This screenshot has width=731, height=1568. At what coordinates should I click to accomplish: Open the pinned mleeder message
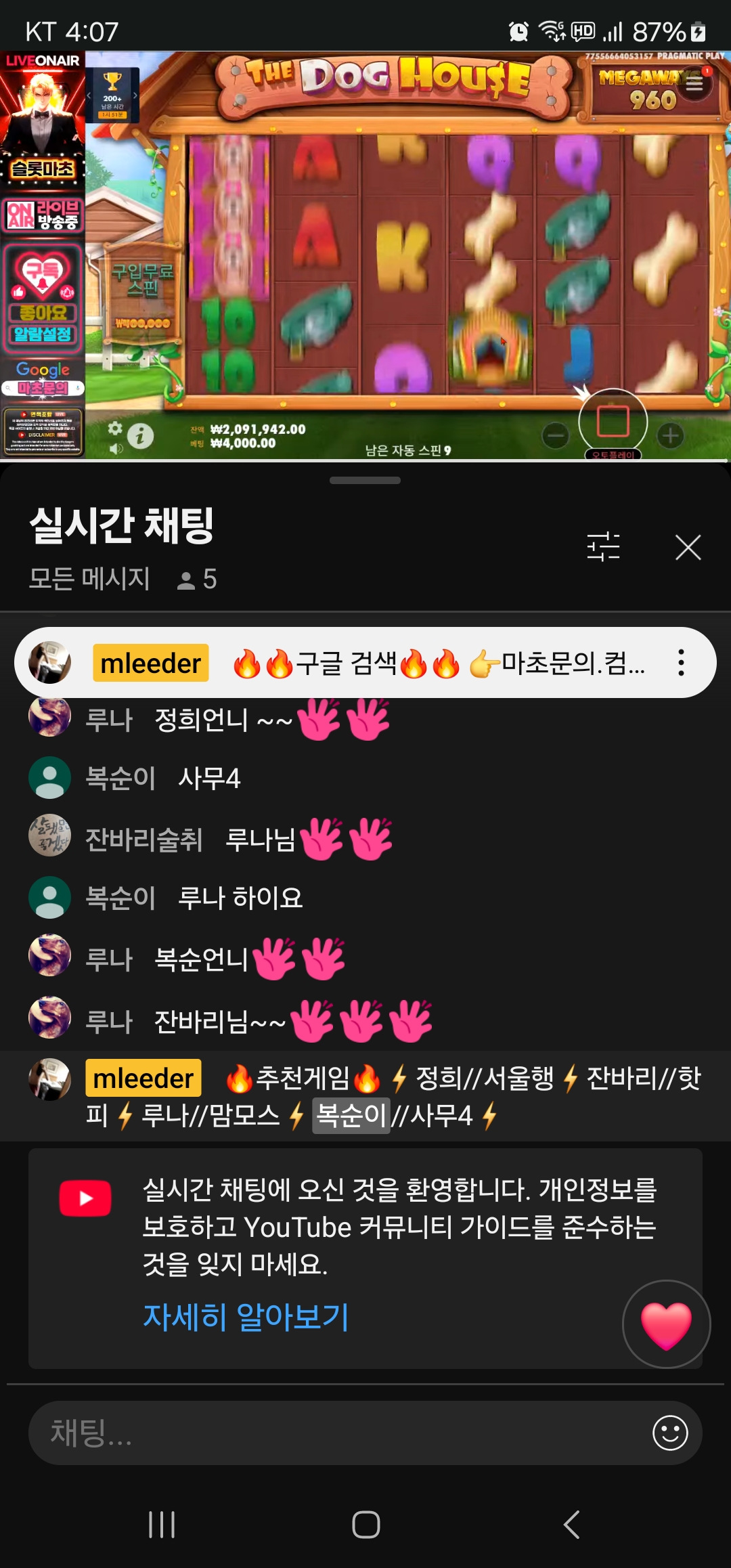[365, 663]
